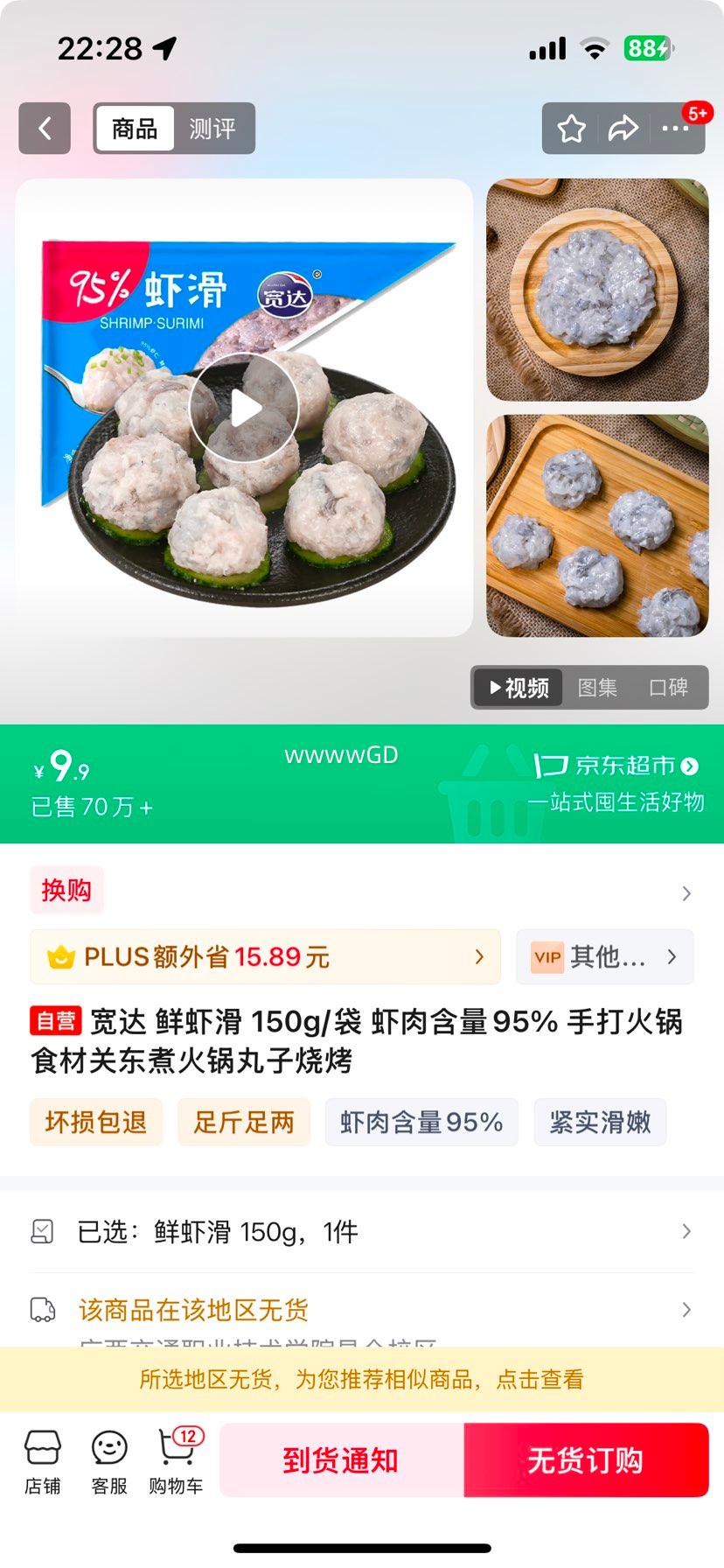Open the top-right shrimp surimi thumbnail
Image resolution: width=724 pixels, height=1568 pixels.
[x=595, y=290]
